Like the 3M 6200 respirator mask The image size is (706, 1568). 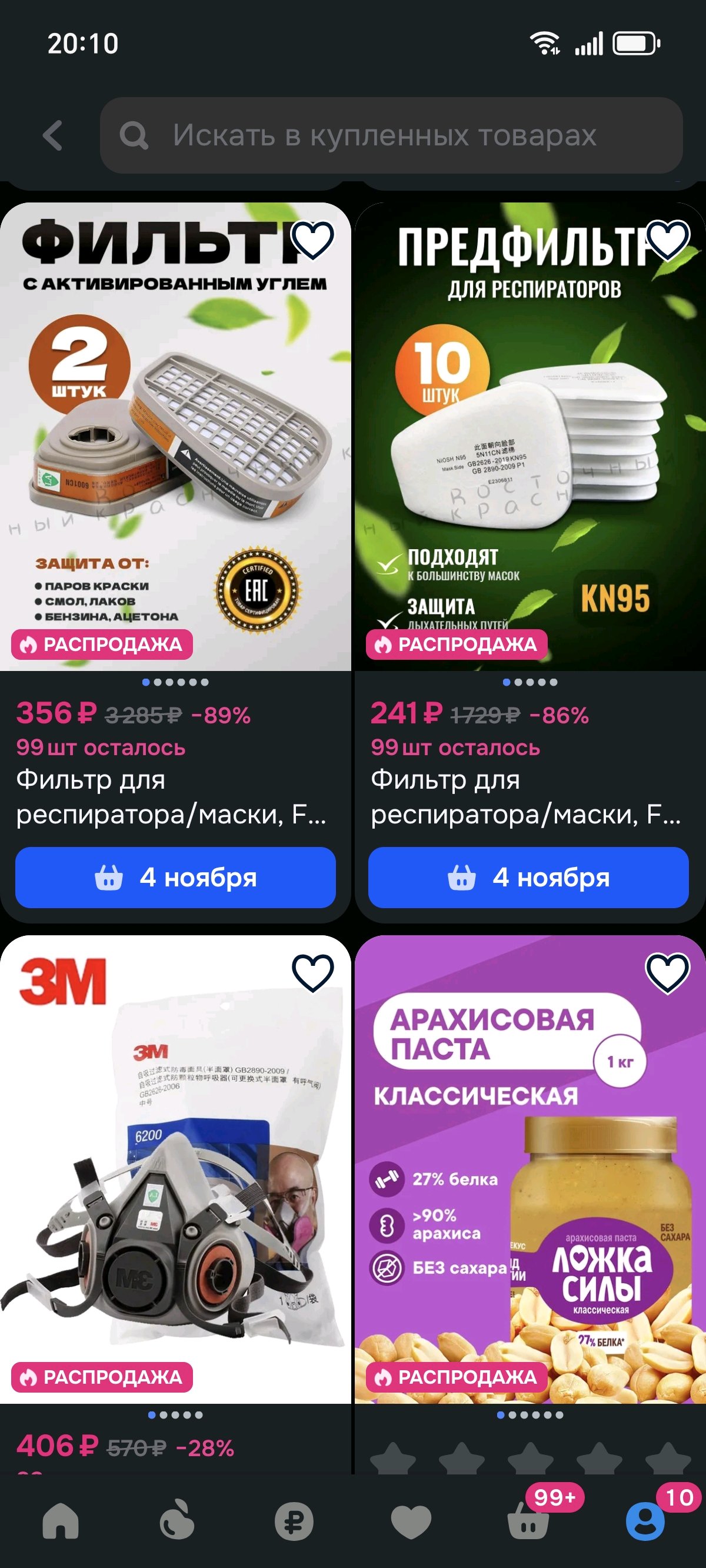312,972
